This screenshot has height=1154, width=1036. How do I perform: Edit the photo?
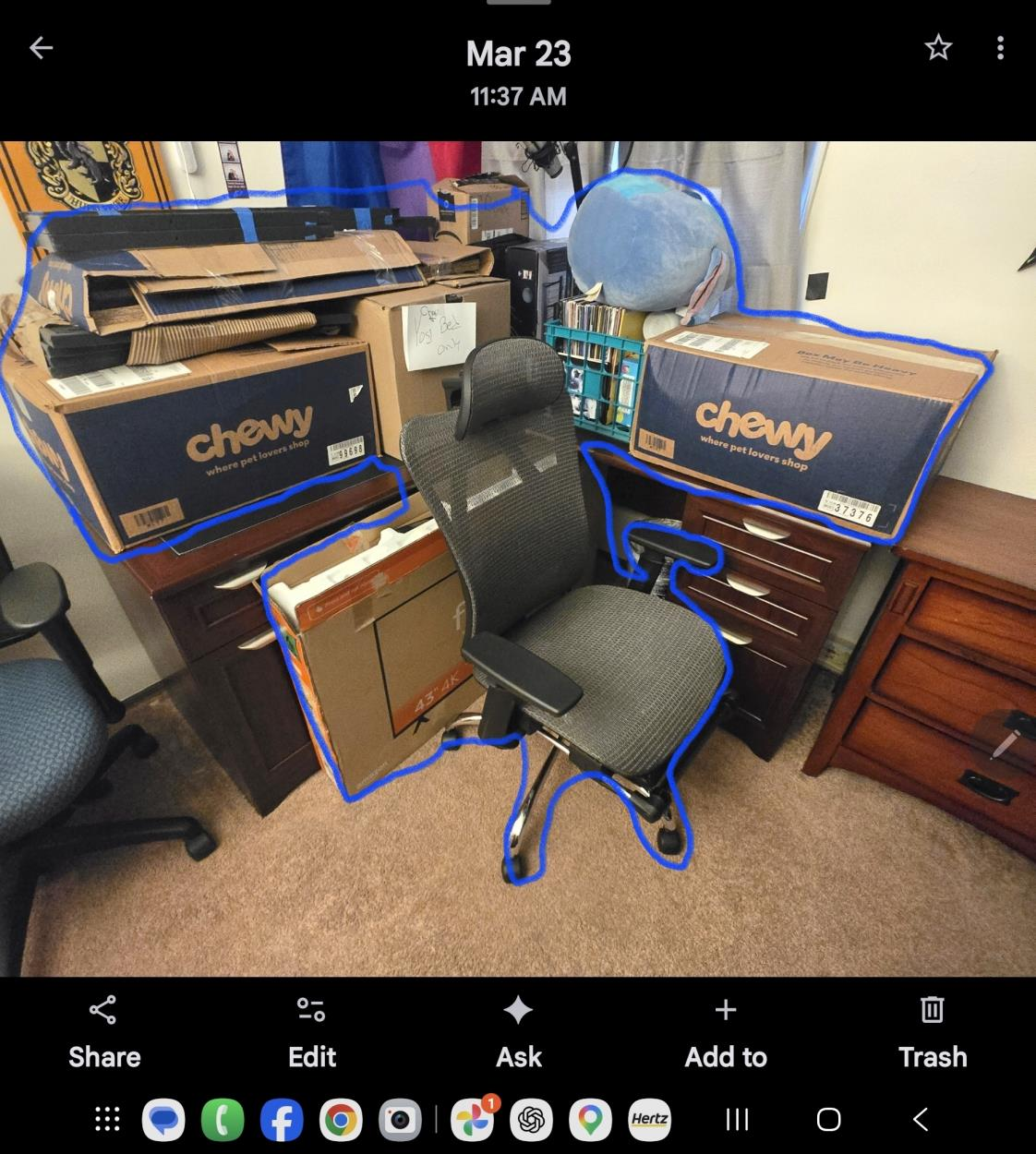[311, 1030]
